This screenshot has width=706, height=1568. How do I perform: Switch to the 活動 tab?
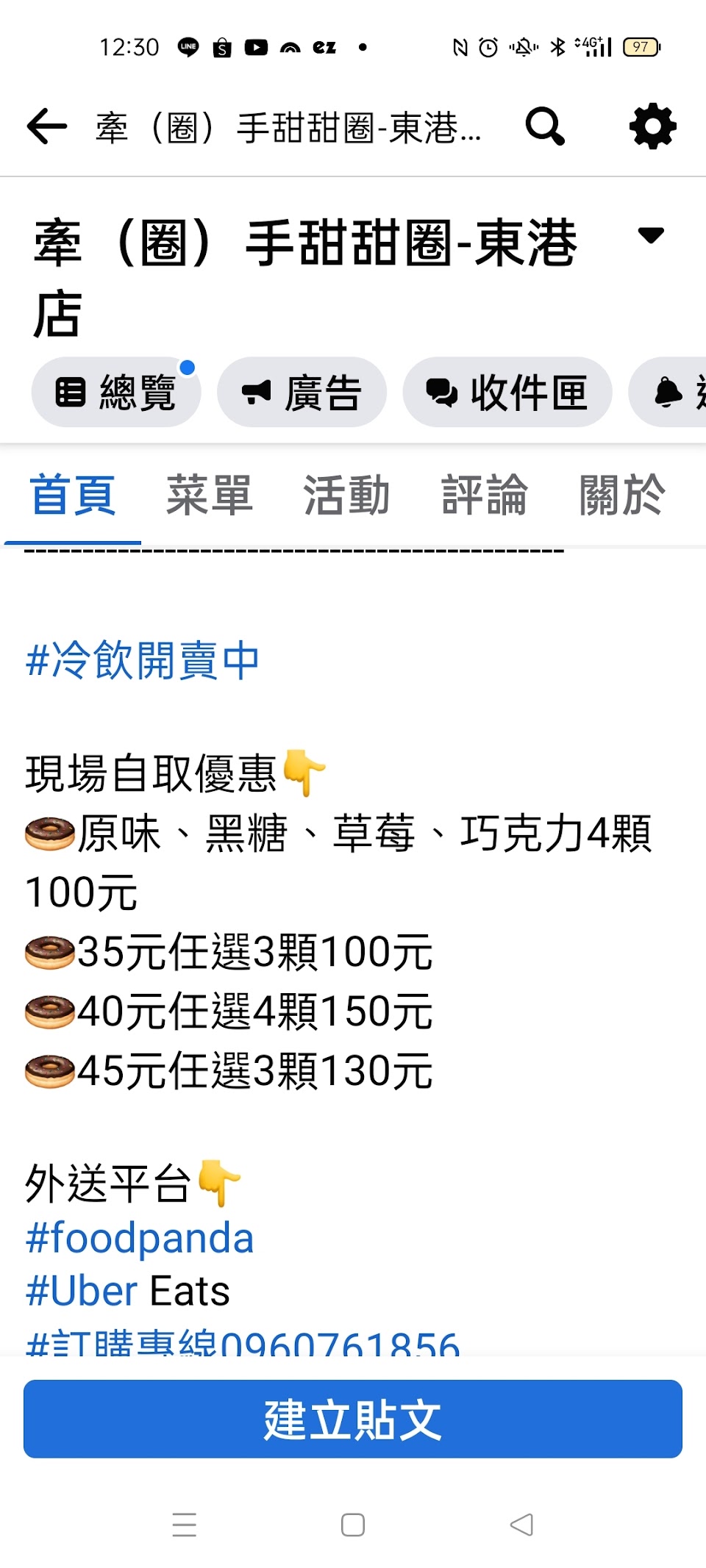point(346,495)
